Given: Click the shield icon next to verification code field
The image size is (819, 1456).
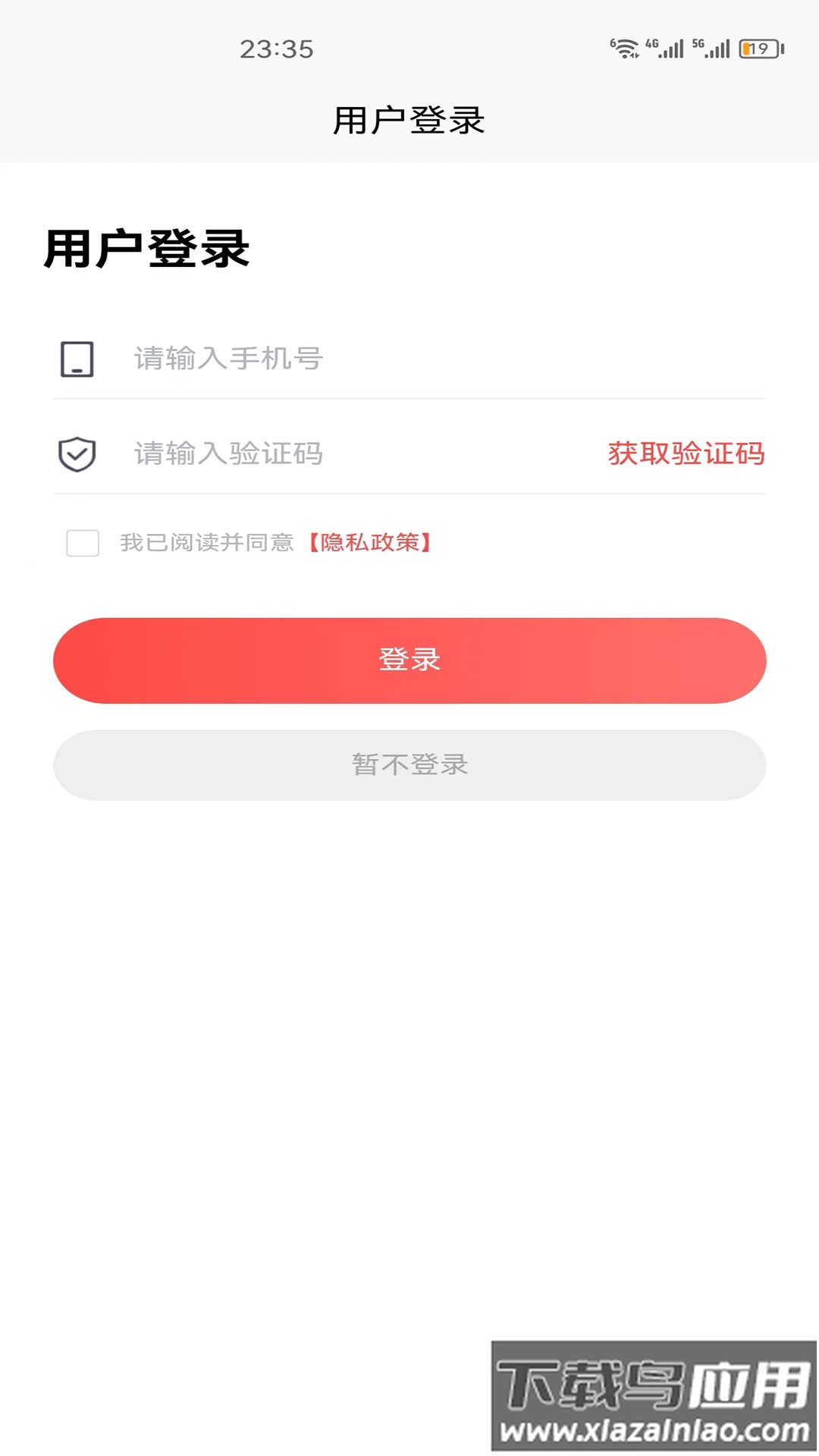Looking at the screenshot, I should (x=76, y=453).
